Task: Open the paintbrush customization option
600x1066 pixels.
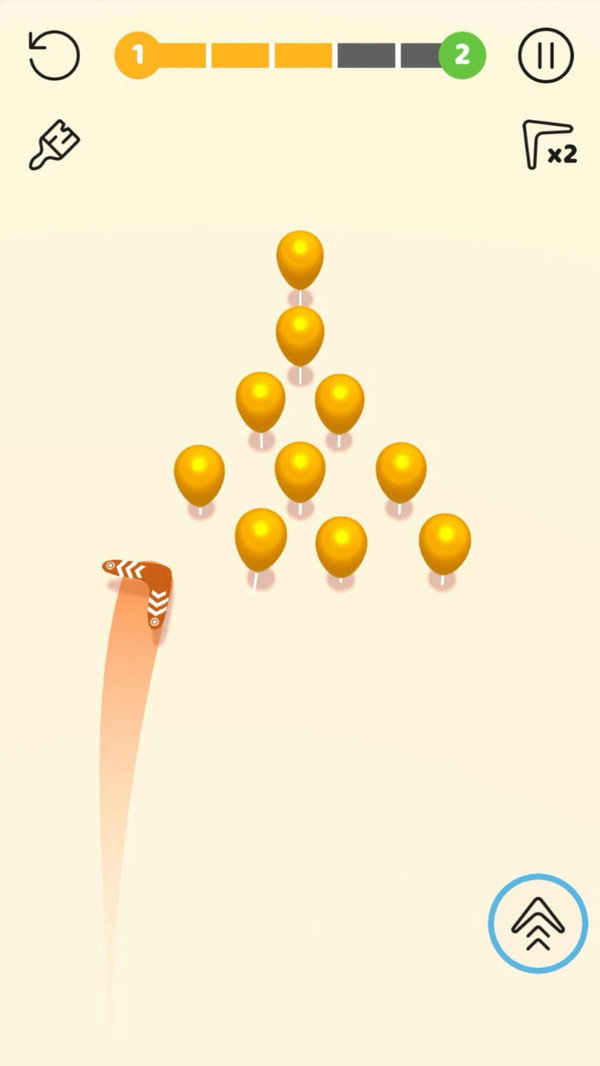Action: click(53, 146)
